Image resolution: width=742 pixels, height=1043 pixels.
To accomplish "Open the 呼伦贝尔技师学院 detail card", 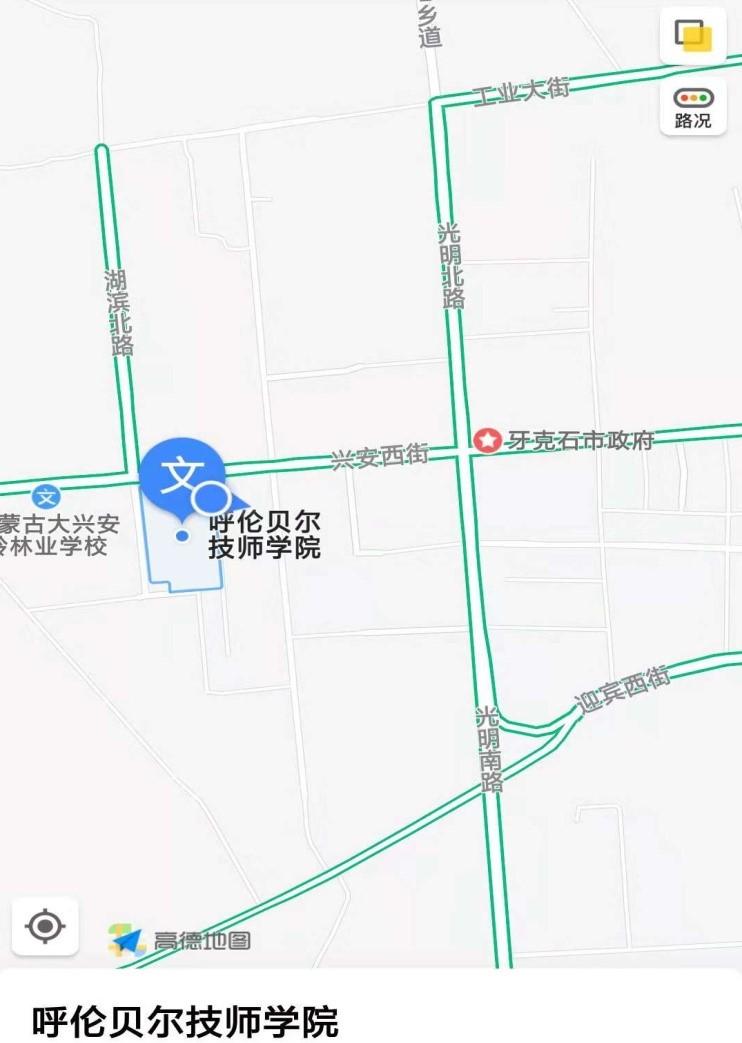I will (x=186, y=1021).
